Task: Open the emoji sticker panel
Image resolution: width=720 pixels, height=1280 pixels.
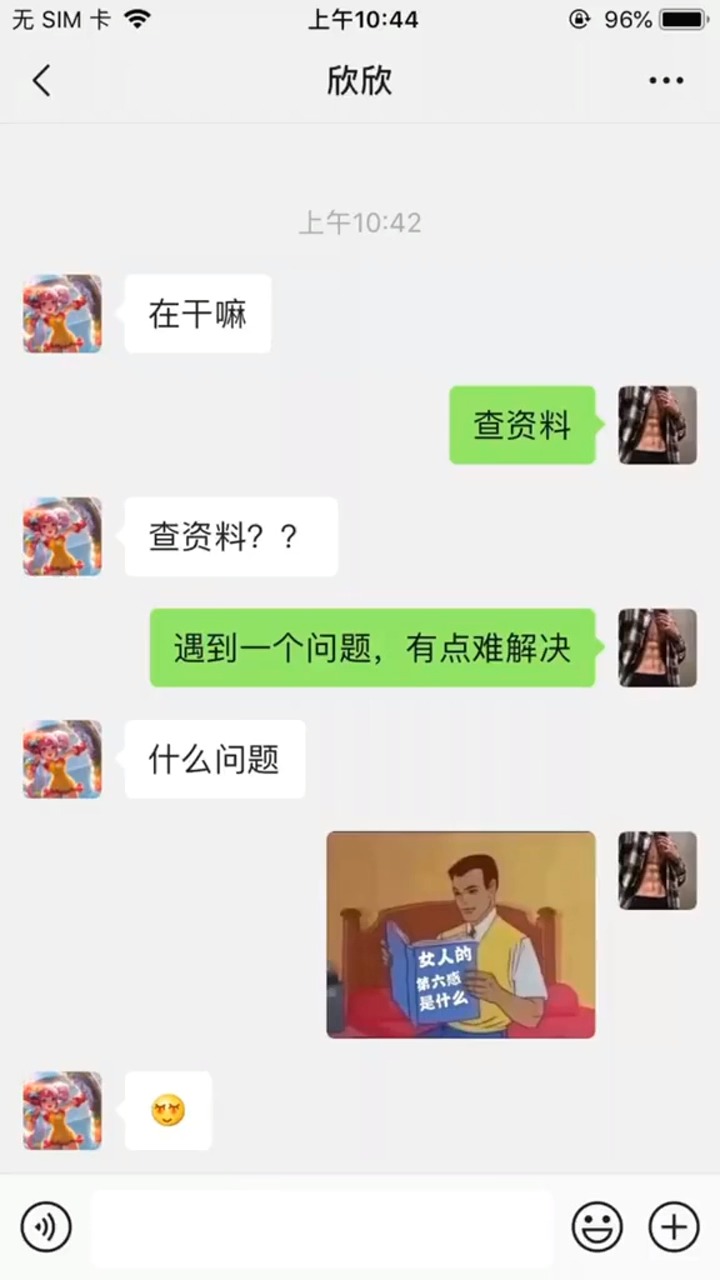Action: [597, 1226]
